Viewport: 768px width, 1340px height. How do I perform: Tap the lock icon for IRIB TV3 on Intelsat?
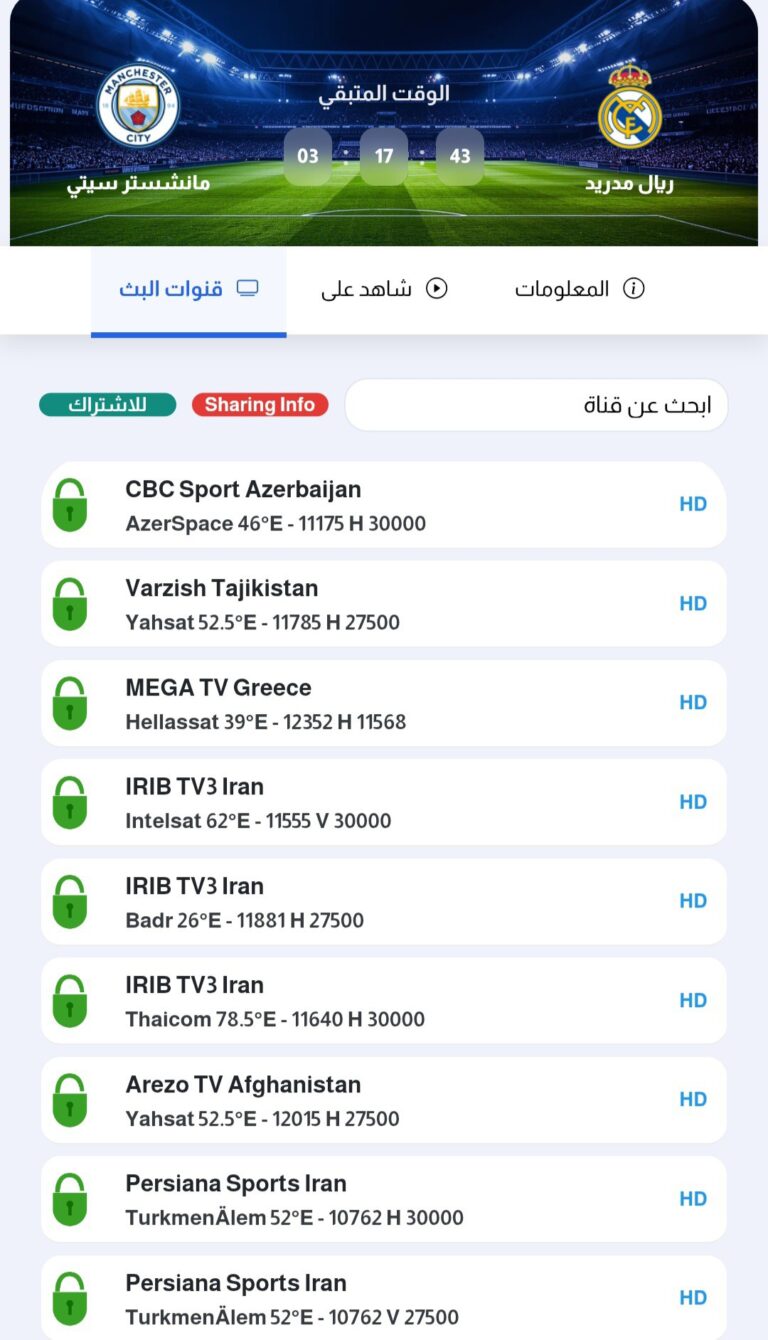coord(70,802)
